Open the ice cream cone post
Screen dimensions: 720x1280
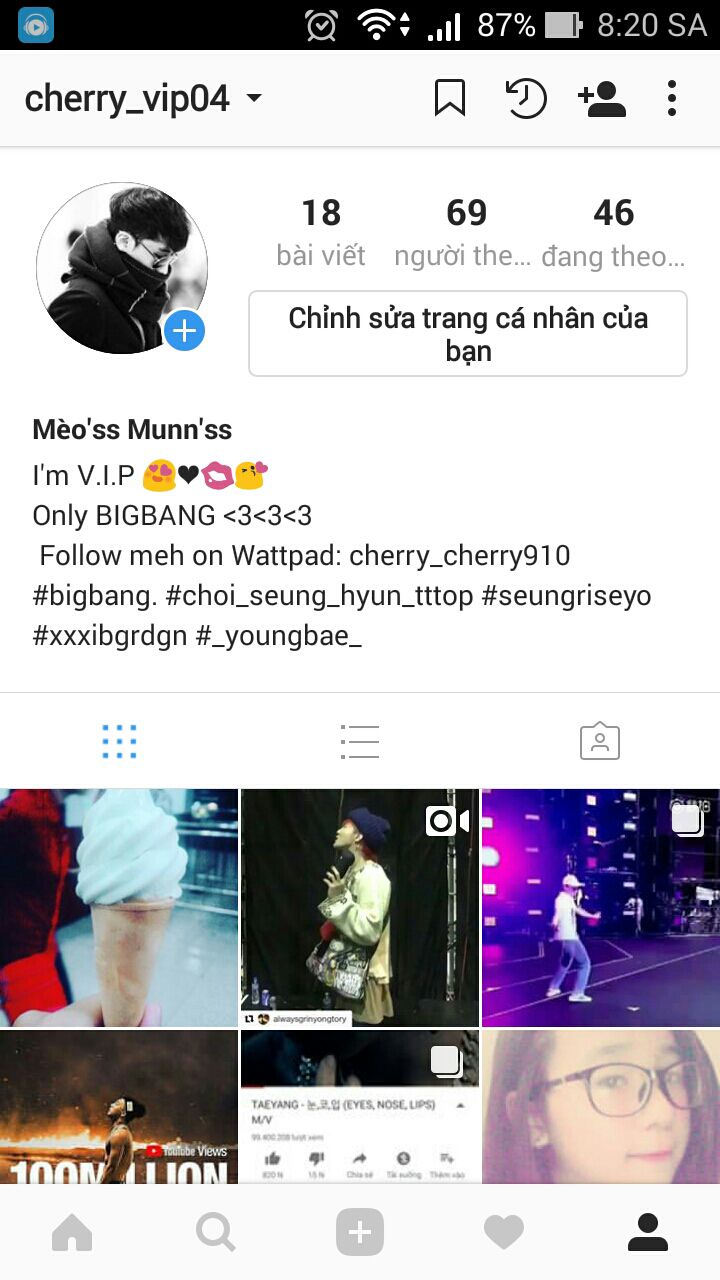coord(119,907)
